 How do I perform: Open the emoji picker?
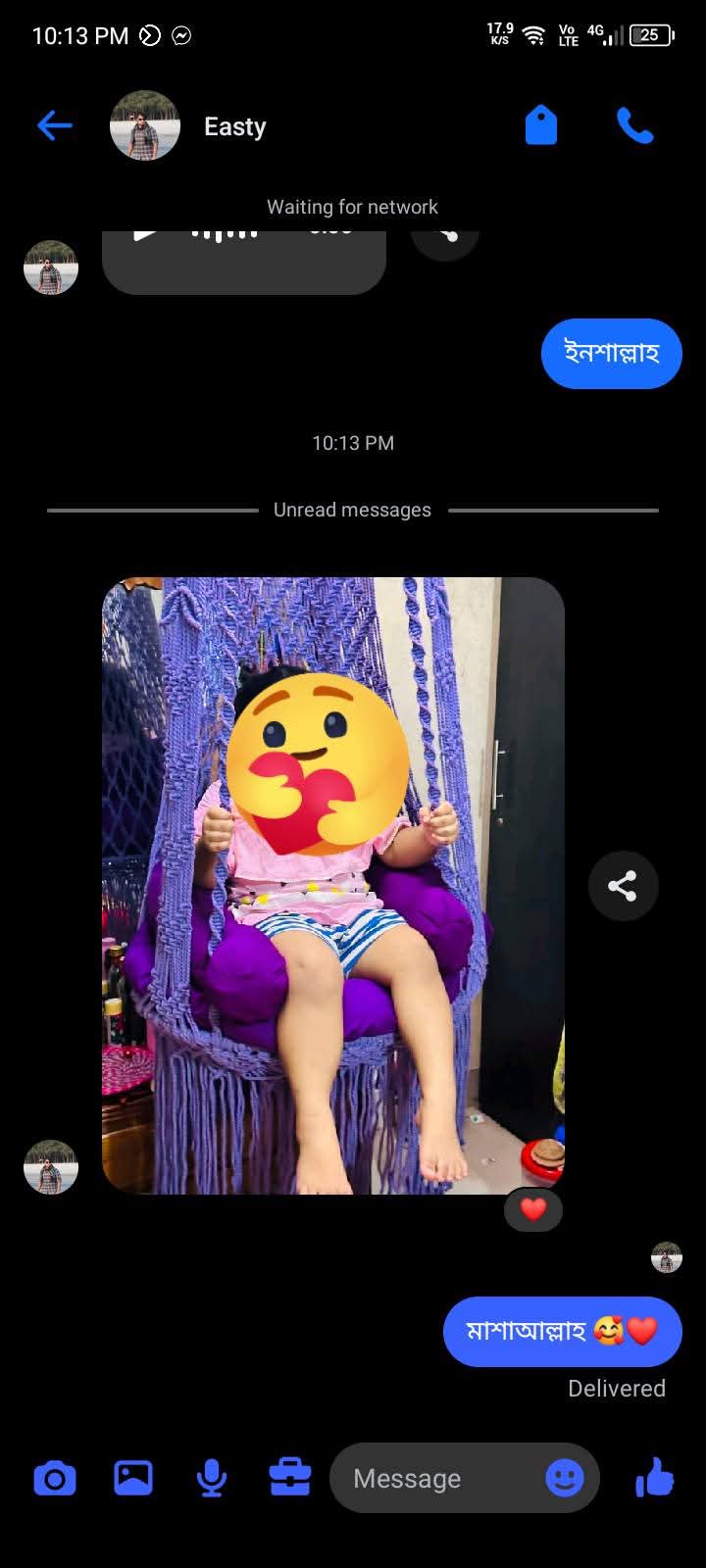(x=565, y=1478)
